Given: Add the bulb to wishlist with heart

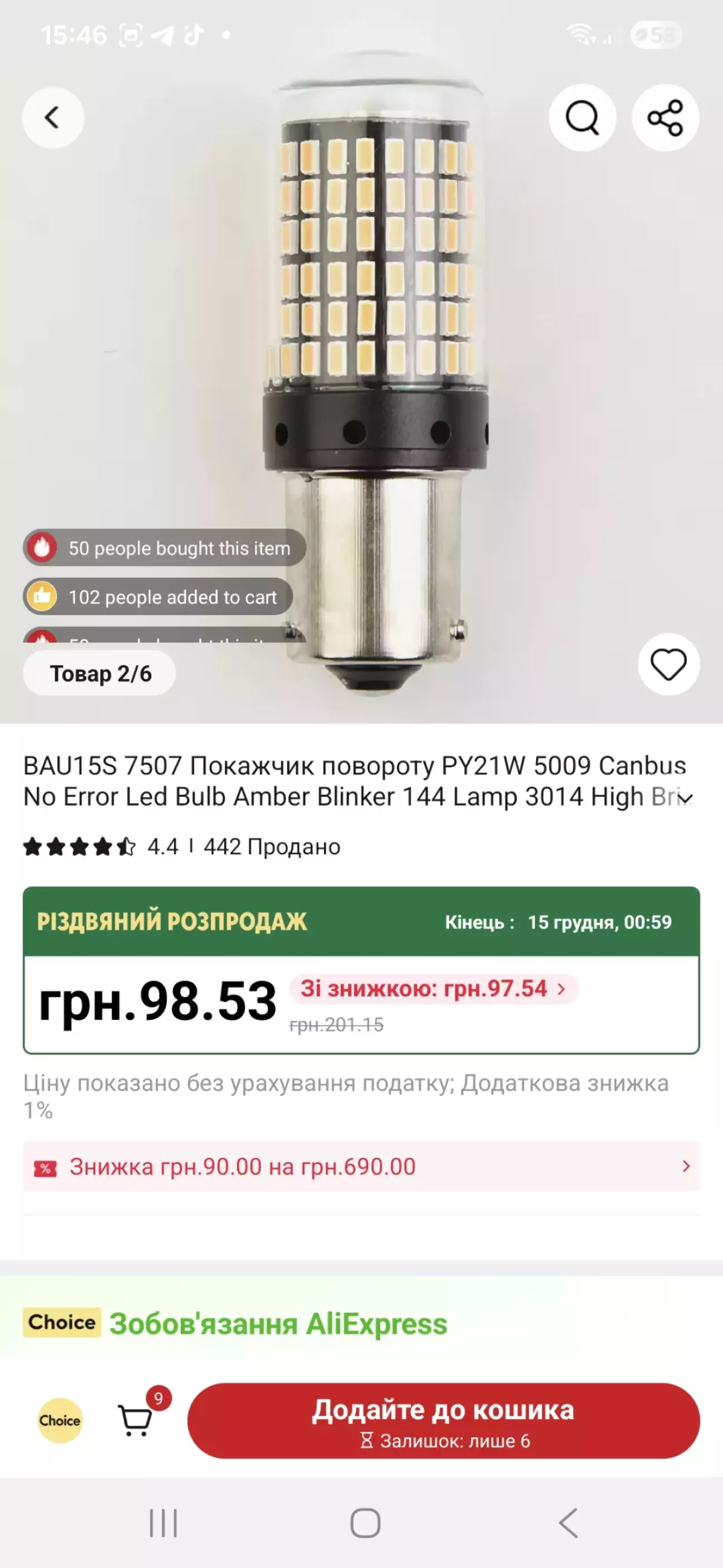Looking at the screenshot, I should pyautogui.click(x=668, y=664).
